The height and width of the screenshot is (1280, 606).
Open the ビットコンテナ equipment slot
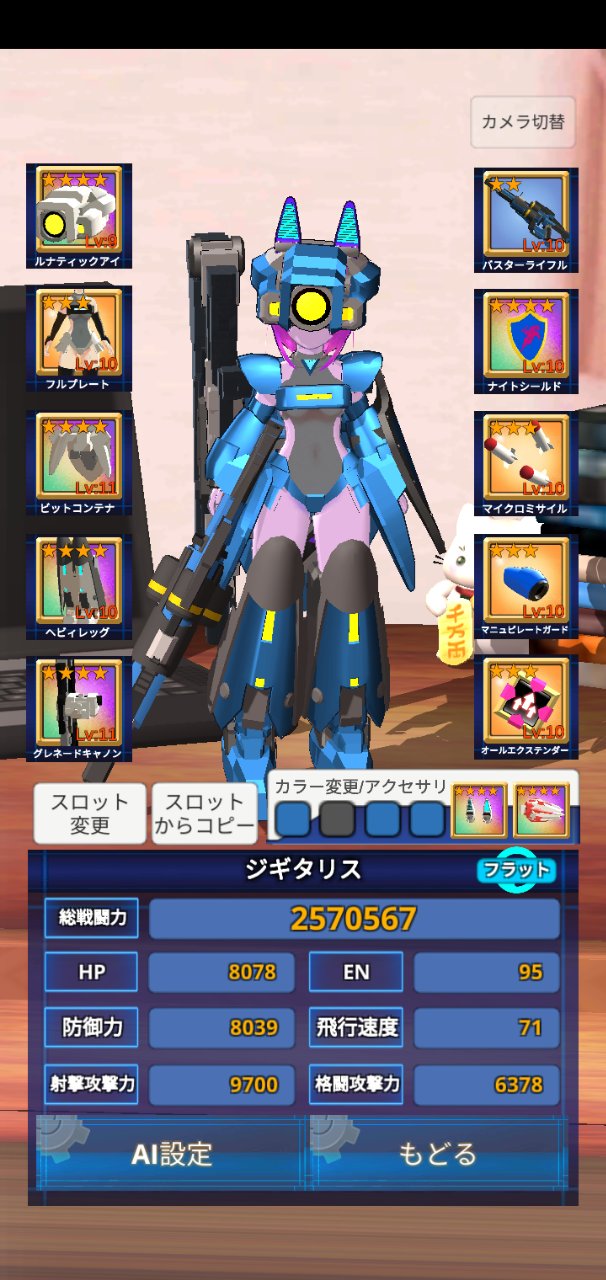tap(79, 463)
